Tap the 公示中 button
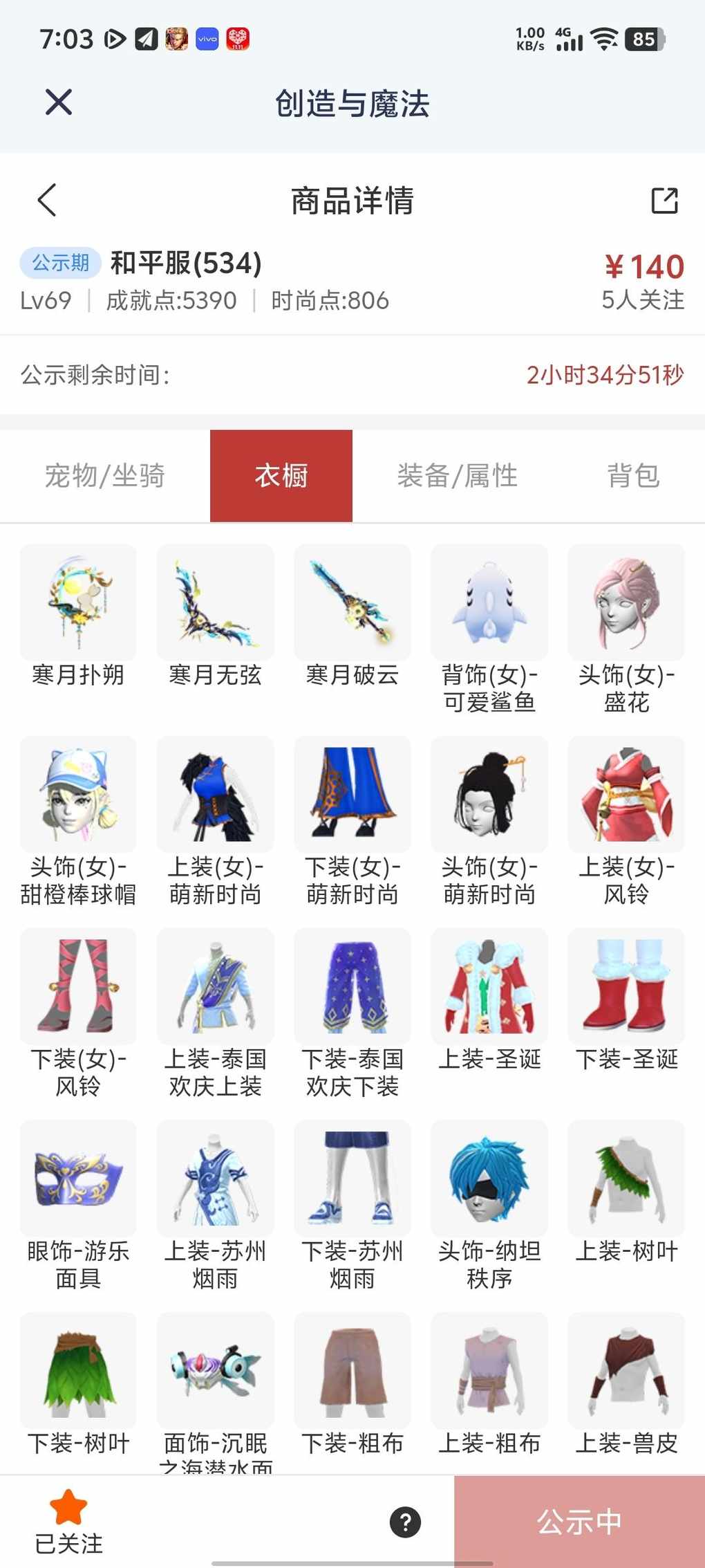 (x=579, y=1522)
